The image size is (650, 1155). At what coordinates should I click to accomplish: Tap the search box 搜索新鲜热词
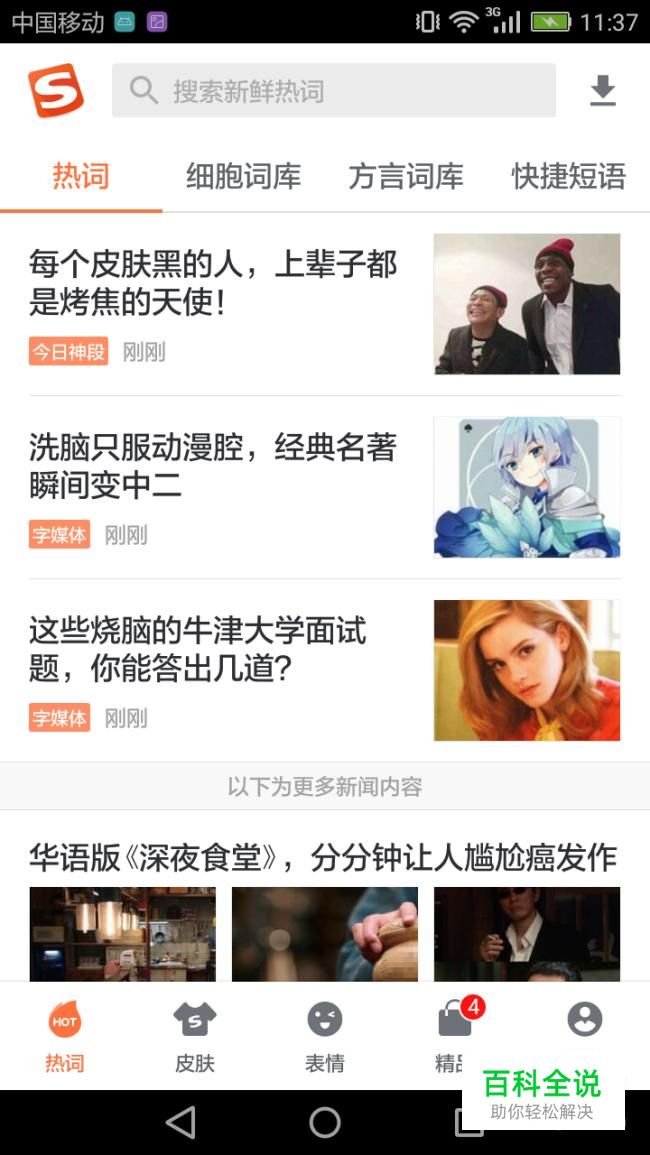point(333,91)
